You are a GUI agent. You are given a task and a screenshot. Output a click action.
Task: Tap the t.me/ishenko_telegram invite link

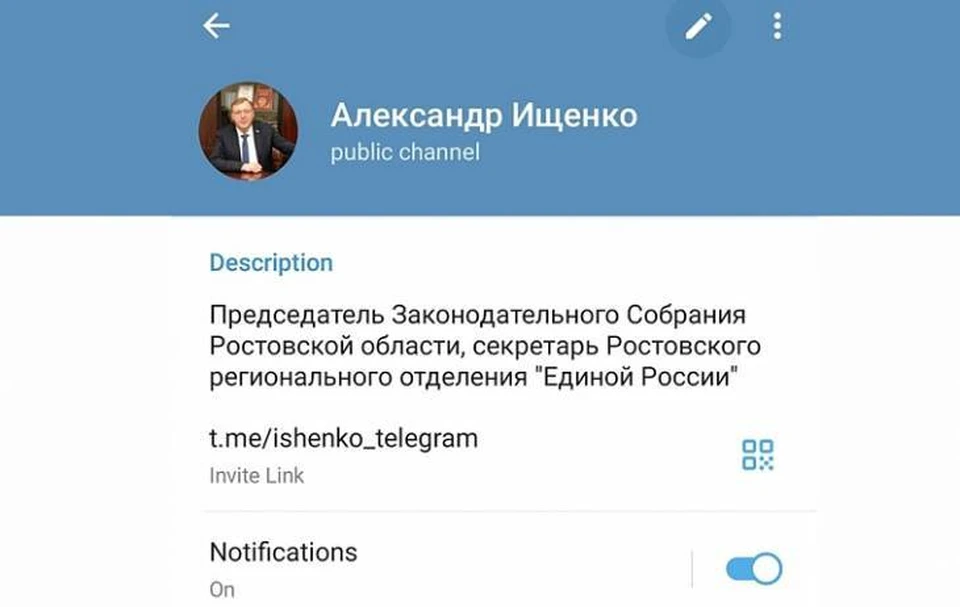343,438
